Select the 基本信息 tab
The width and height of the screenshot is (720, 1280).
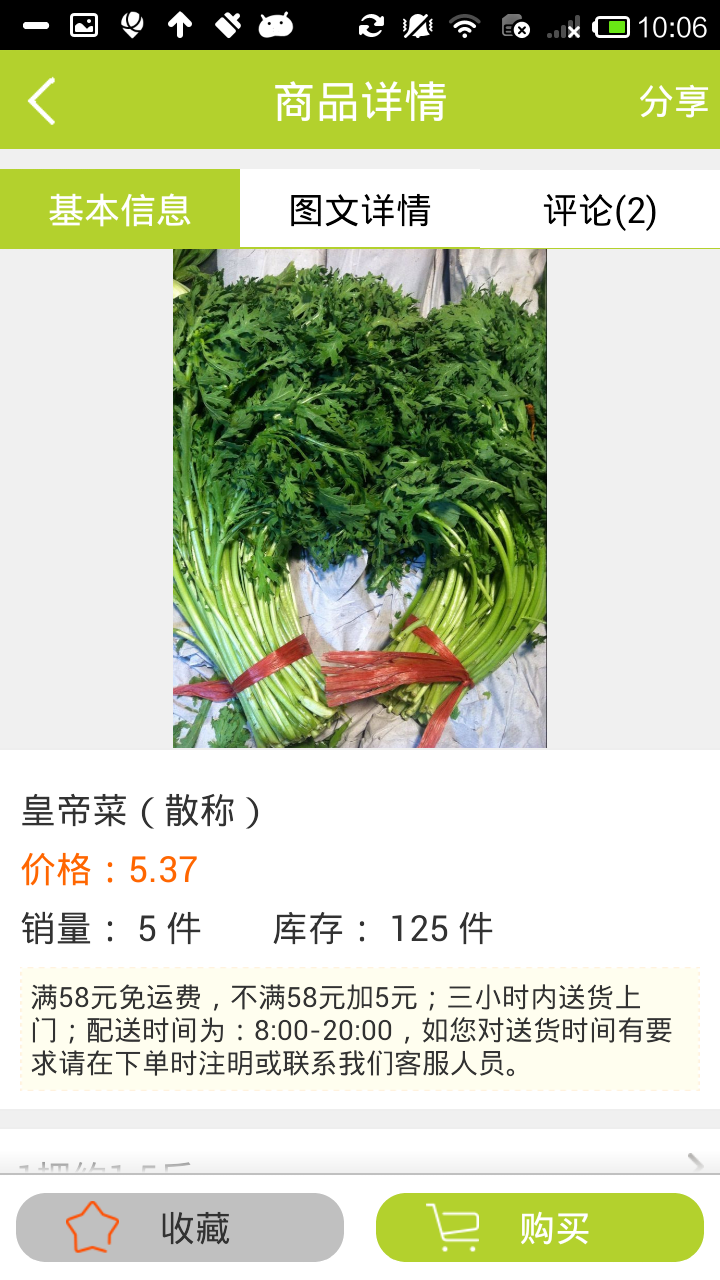coord(120,210)
